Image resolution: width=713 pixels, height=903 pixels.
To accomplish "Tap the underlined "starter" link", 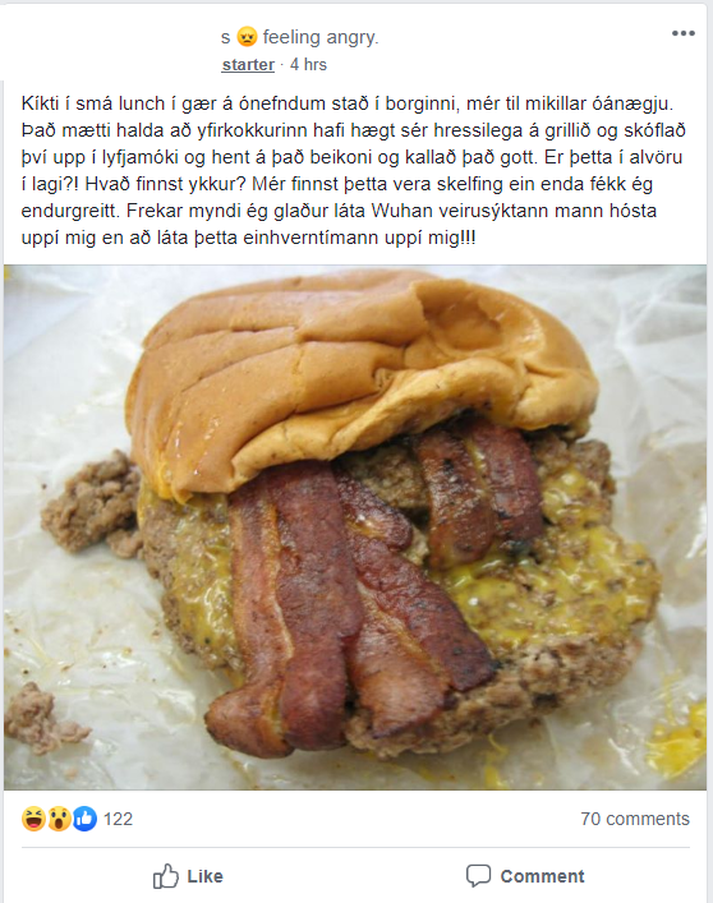I will 248,64.
